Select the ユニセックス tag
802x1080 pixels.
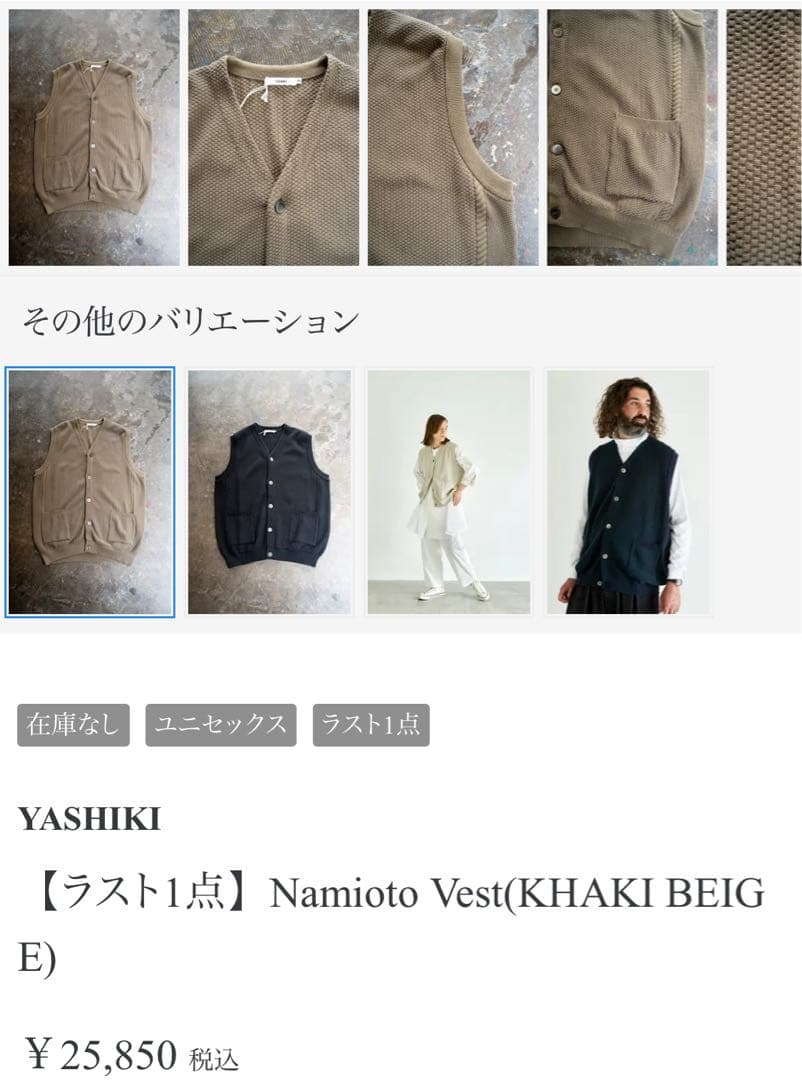[x=221, y=725]
